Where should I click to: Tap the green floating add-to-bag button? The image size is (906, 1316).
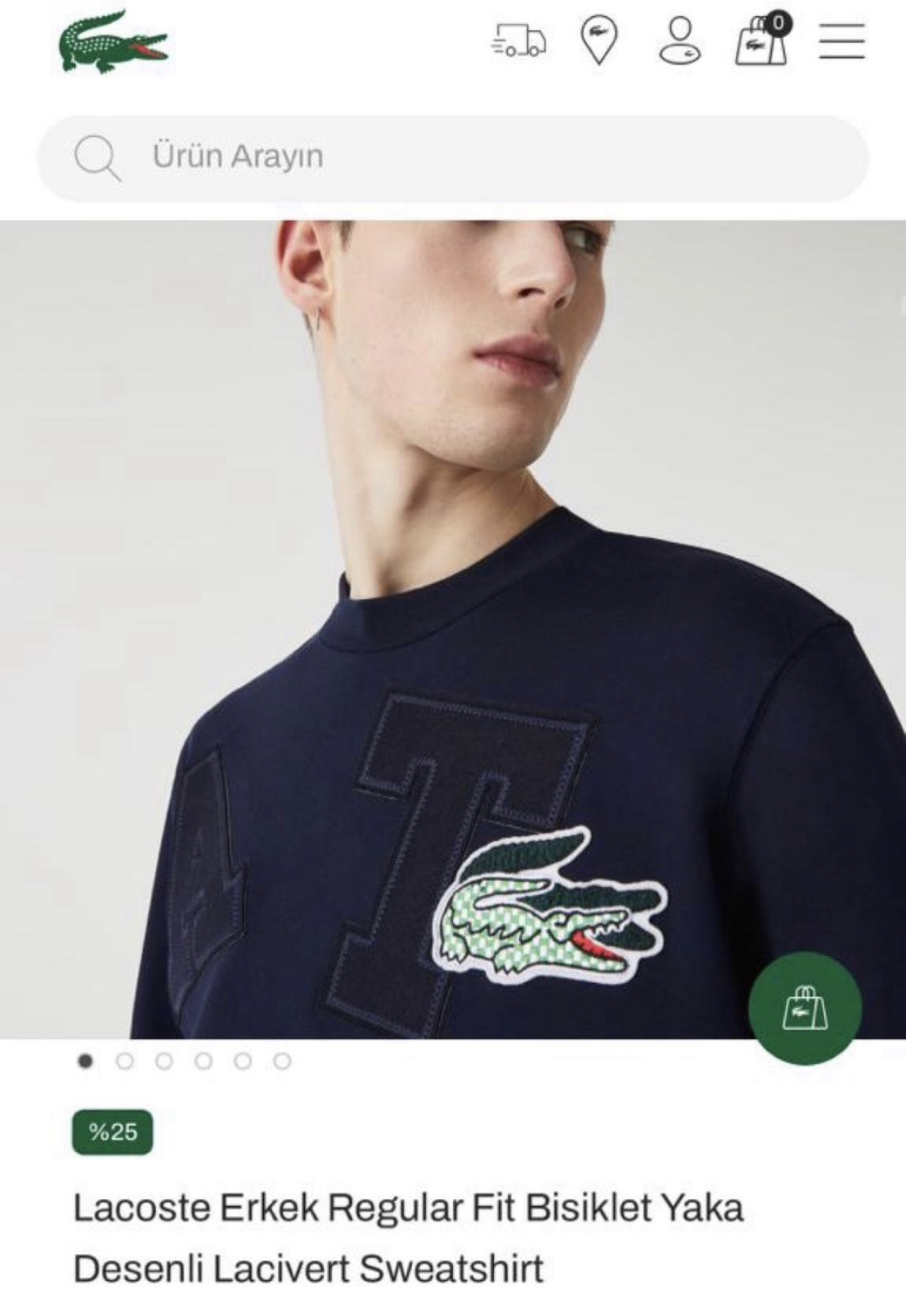point(805,1008)
